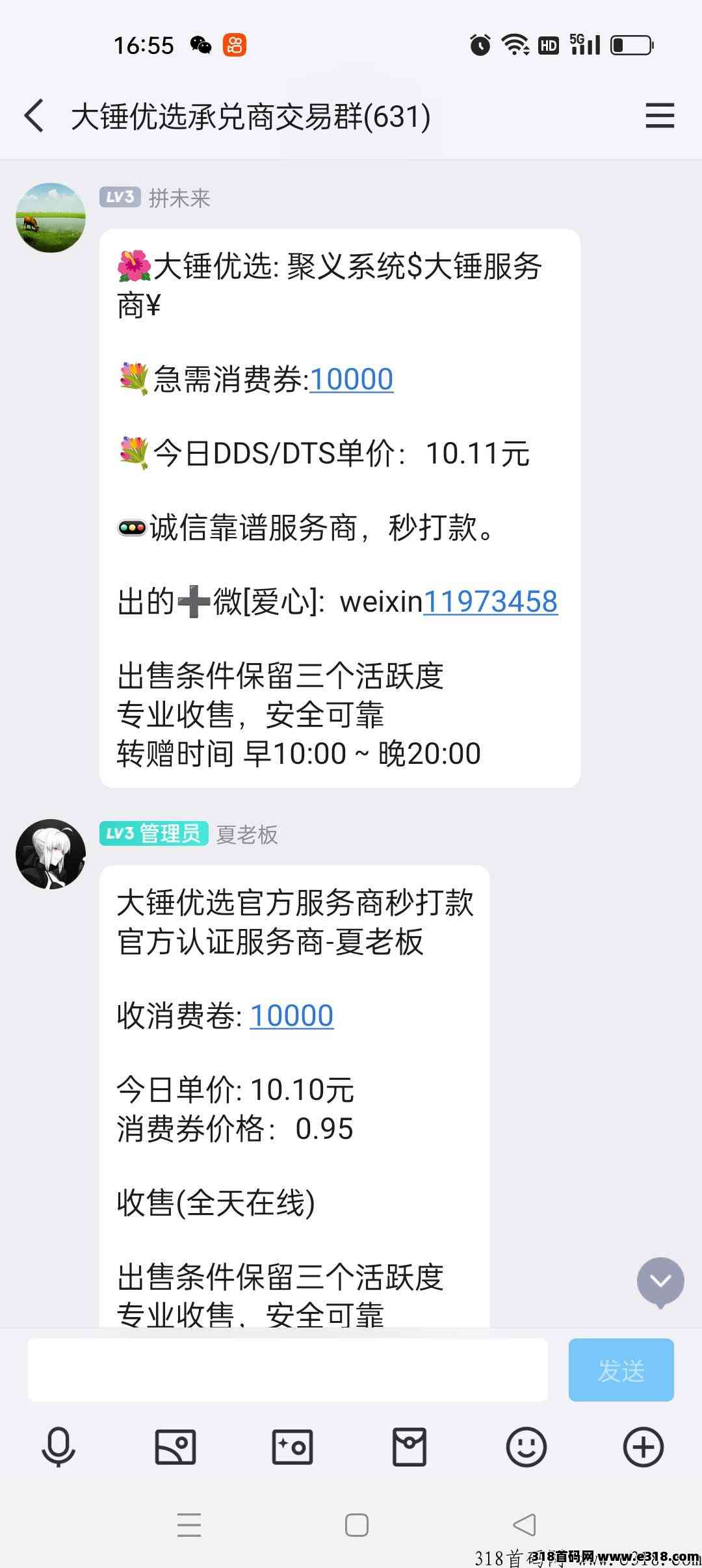Open the emoji picker

pos(526,1447)
